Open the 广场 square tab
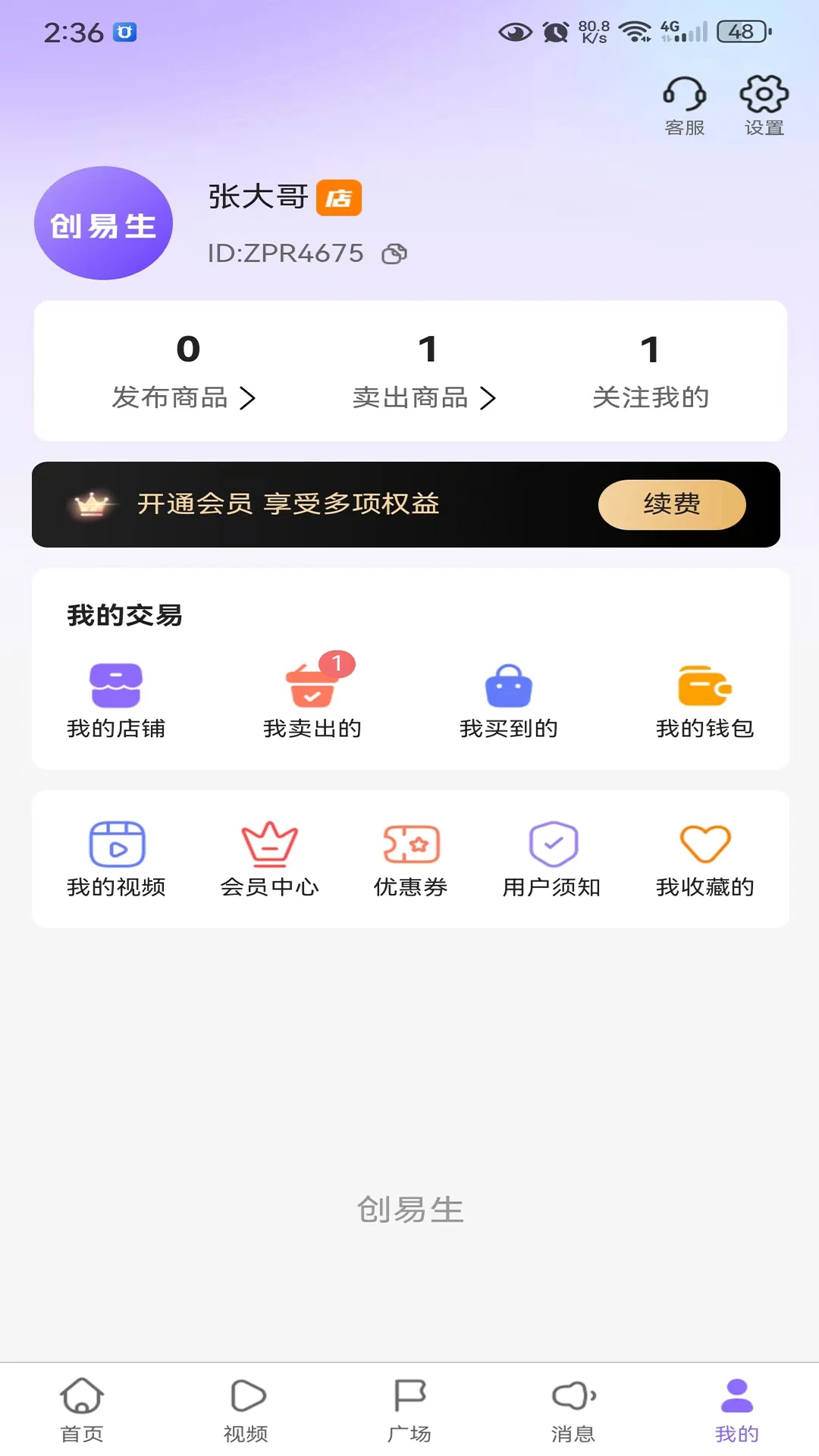Screen dimensions: 819x1456 [410, 1410]
